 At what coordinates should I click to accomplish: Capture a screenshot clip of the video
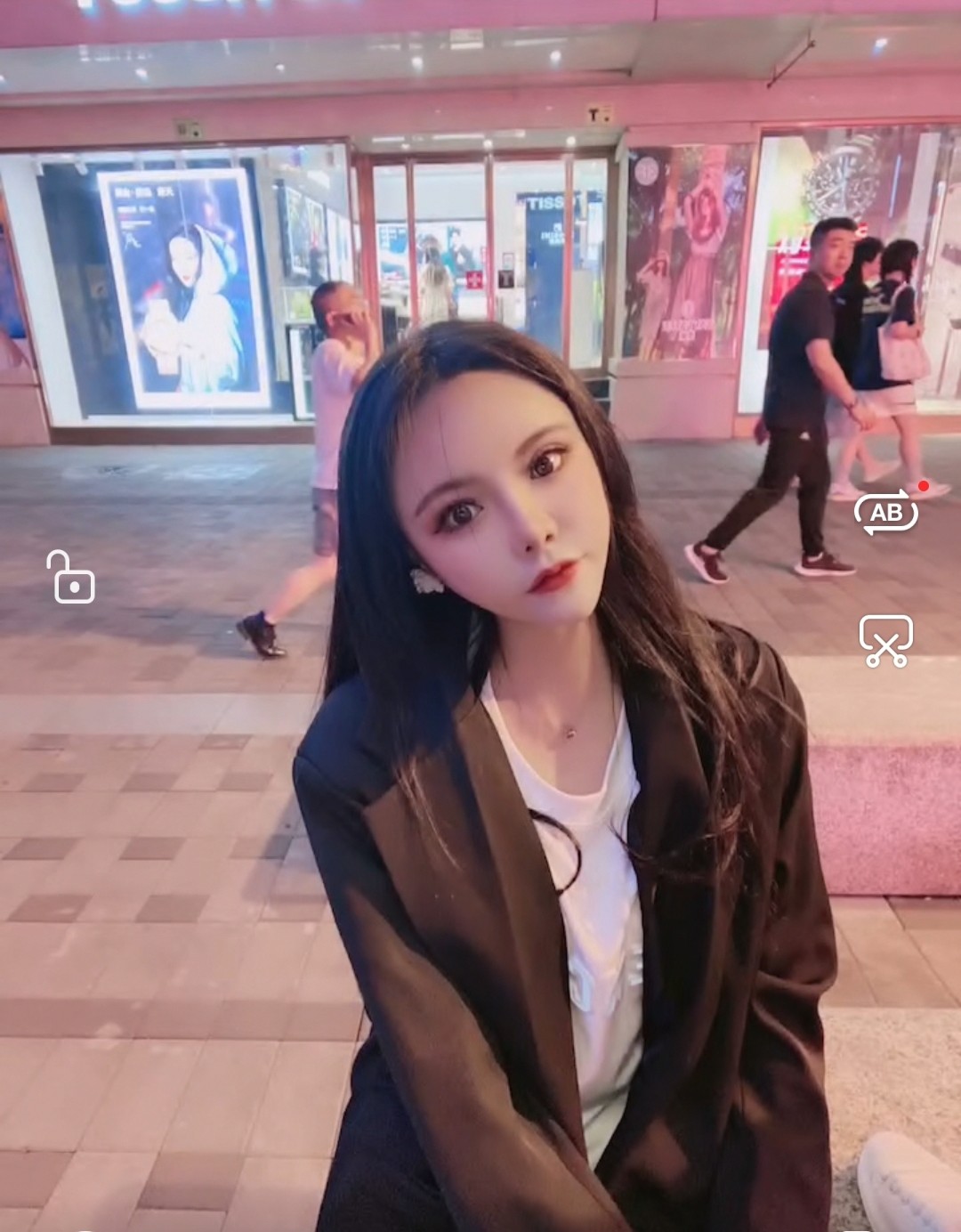(885, 640)
